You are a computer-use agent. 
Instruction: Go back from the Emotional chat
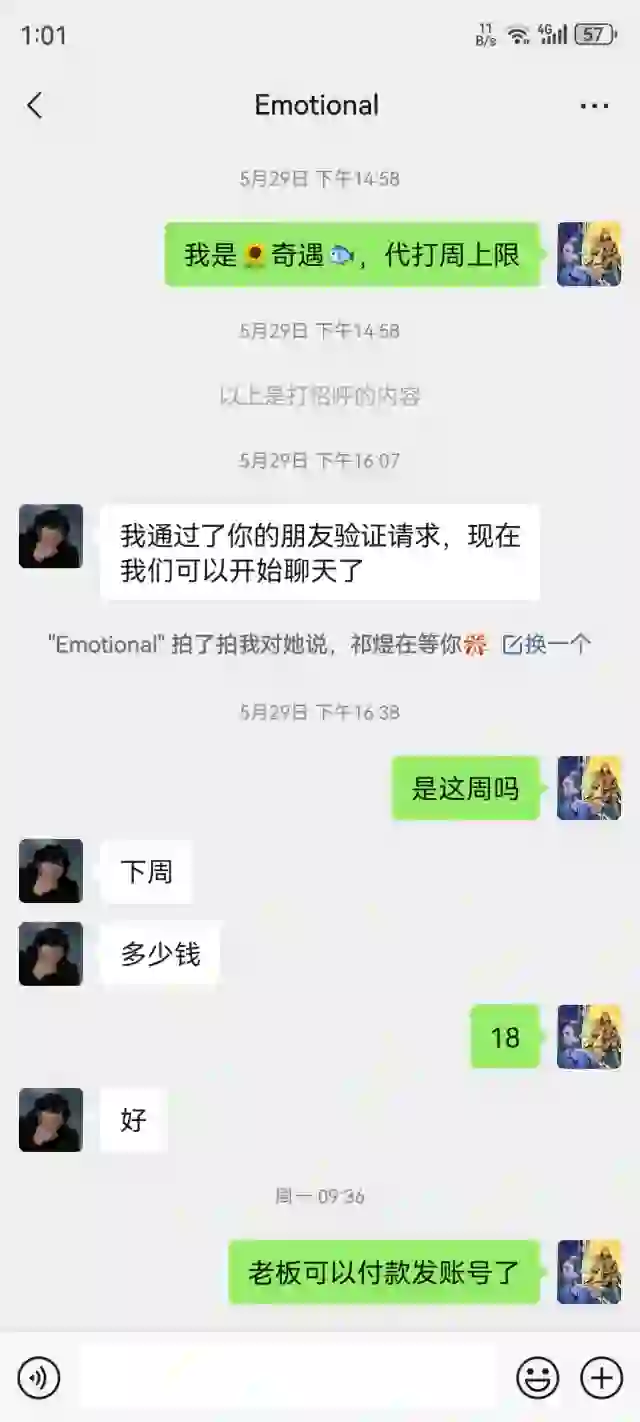tap(35, 105)
